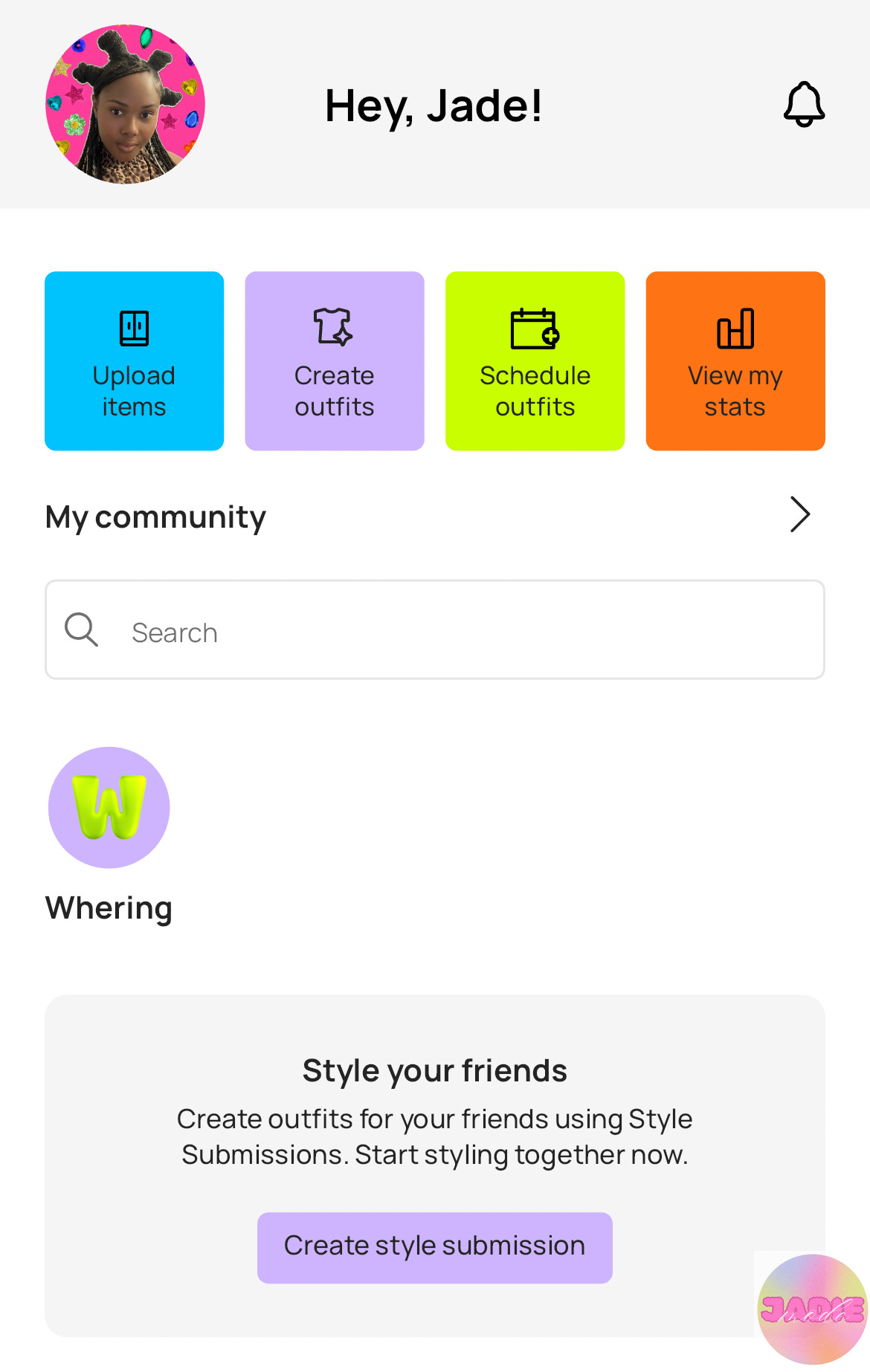Select the Upload items tile

[134, 361]
